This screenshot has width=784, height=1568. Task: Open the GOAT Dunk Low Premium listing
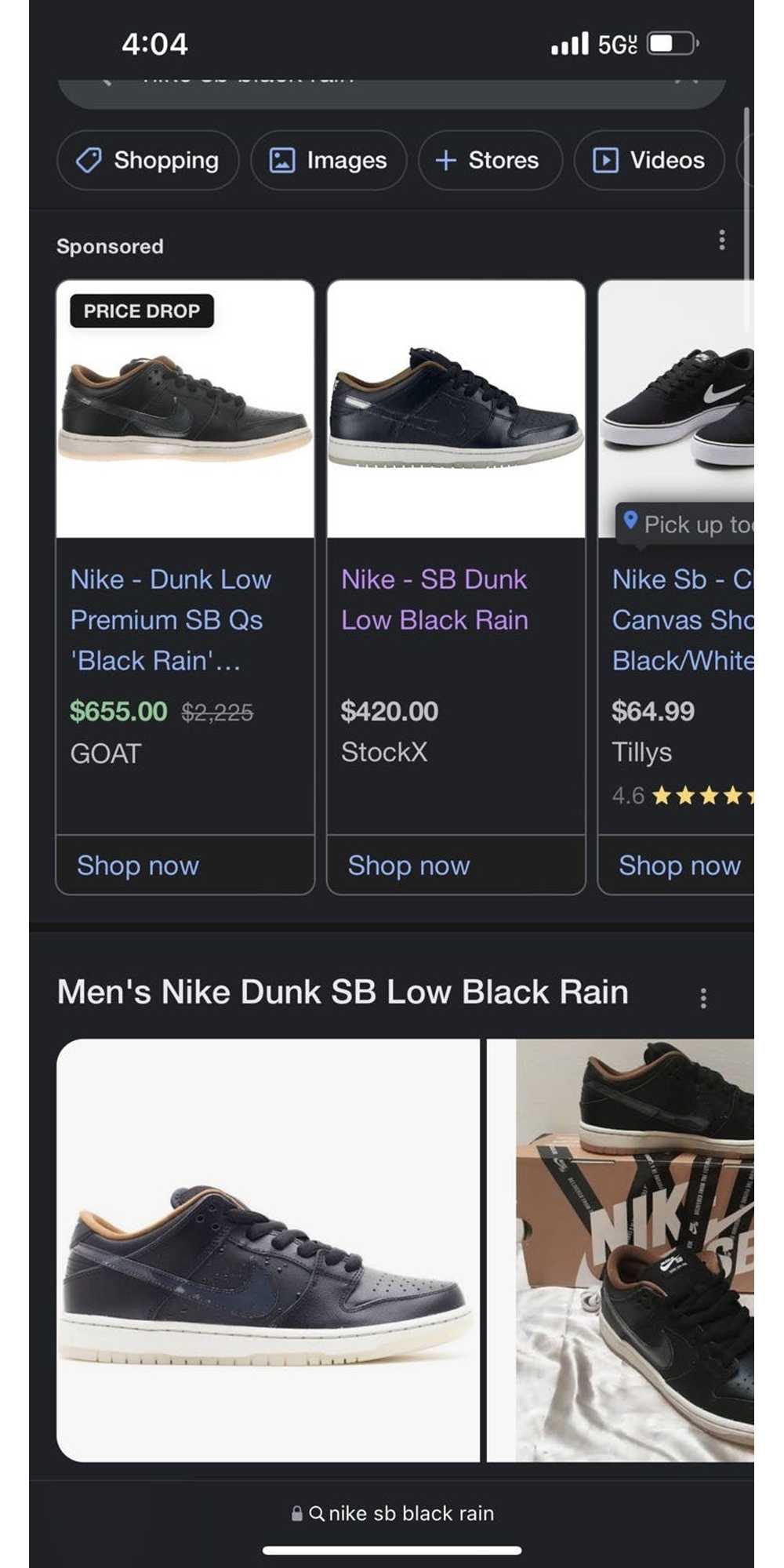170,619
